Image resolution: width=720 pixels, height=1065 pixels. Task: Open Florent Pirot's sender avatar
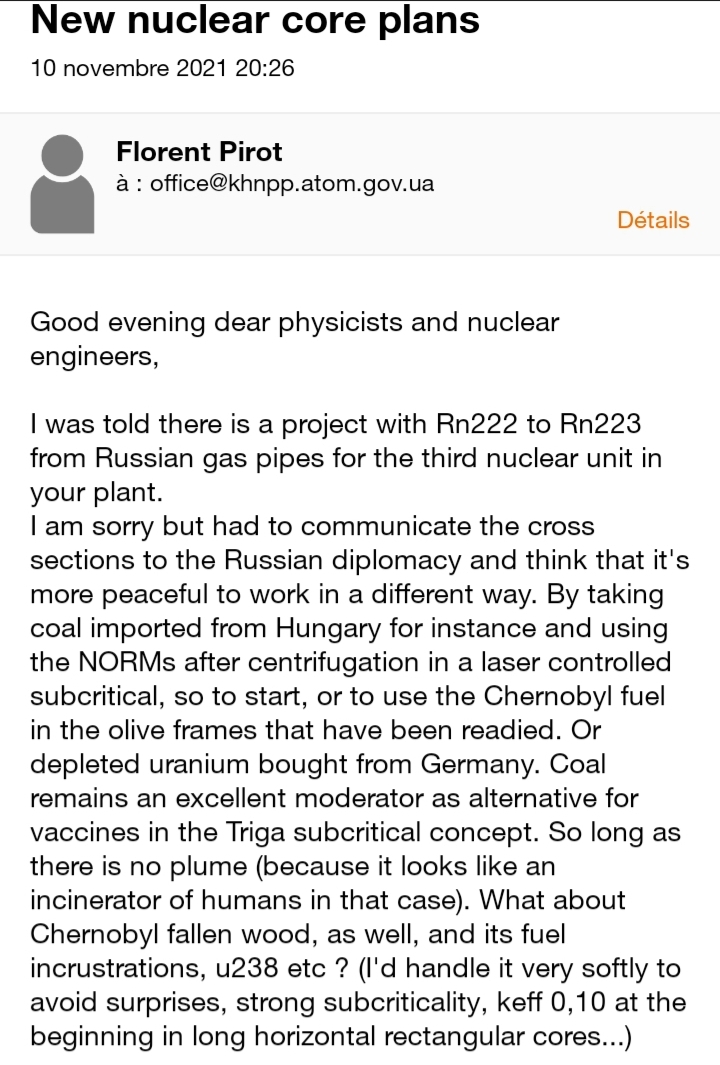(x=65, y=185)
